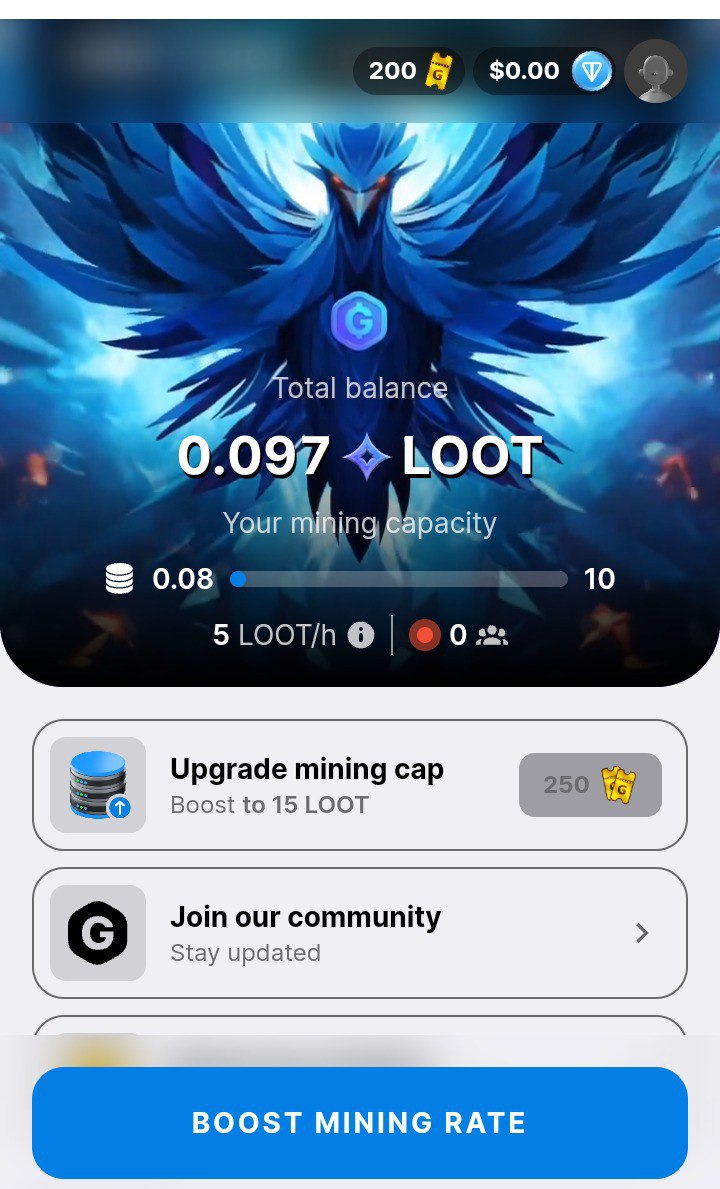720x1189 pixels.
Task: Tap the Boost Mining Rate button
Action: [360, 1122]
